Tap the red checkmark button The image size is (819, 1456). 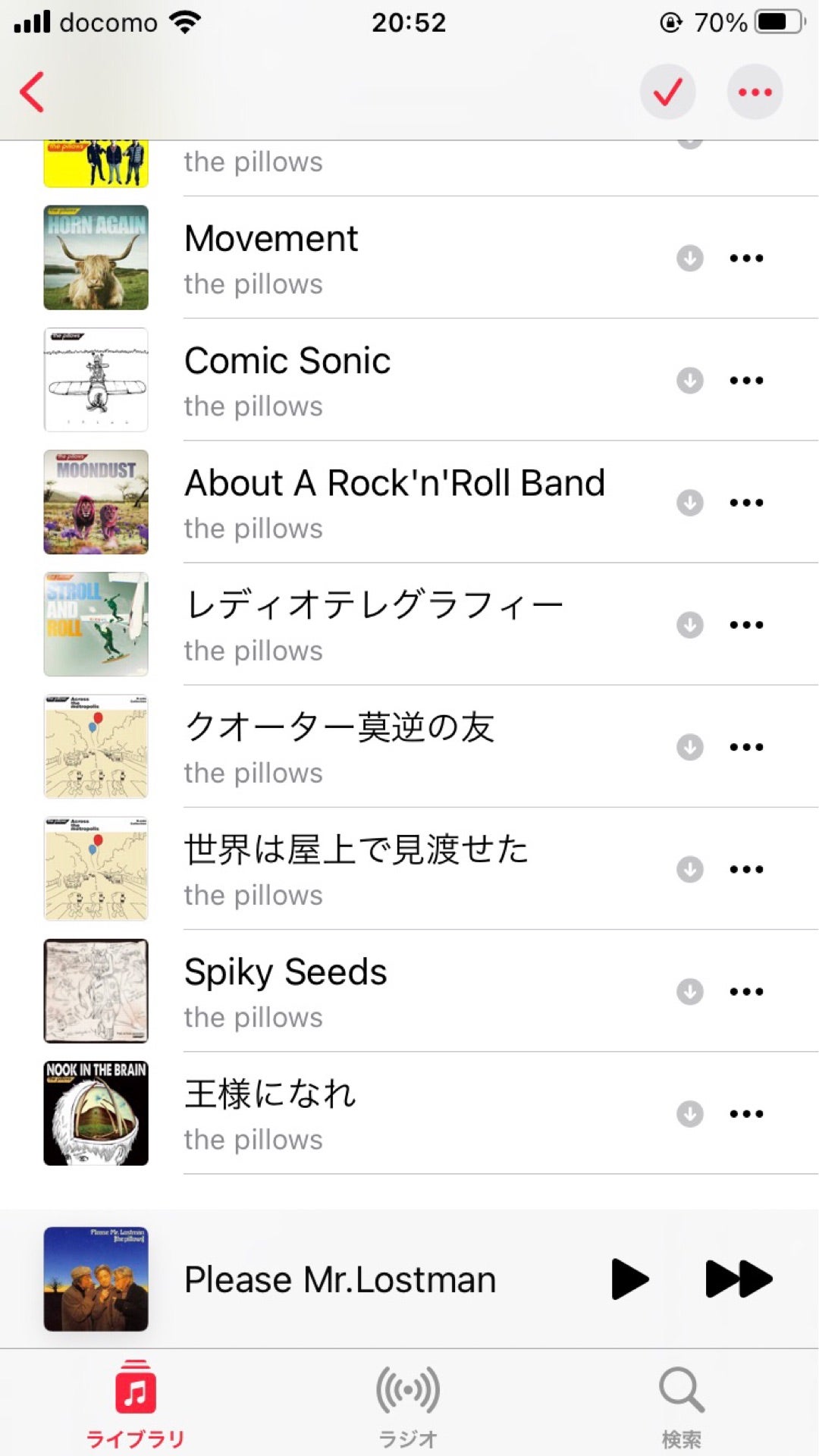click(667, 93)
